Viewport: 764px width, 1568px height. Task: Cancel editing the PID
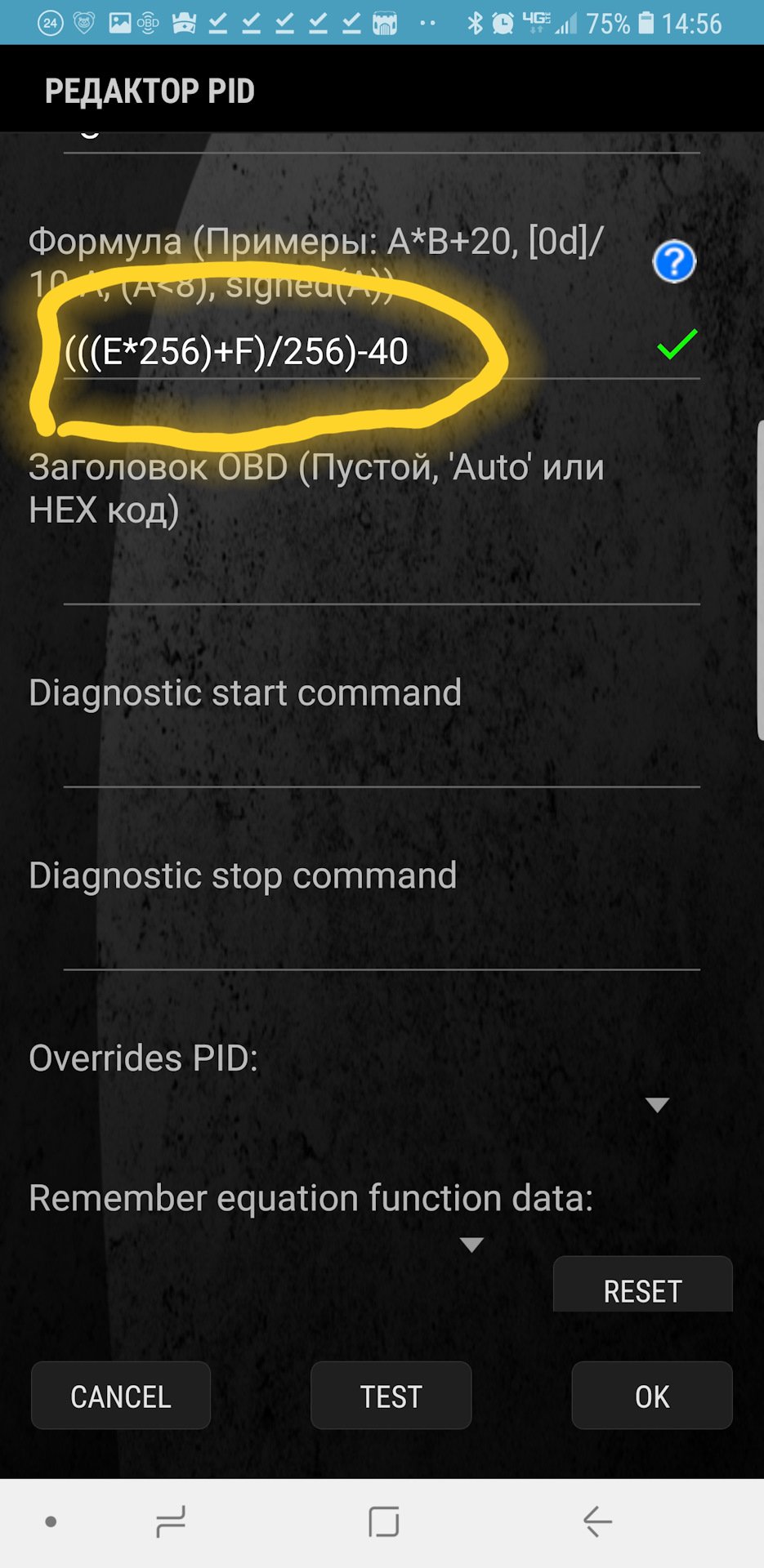tap(121, 1396)
